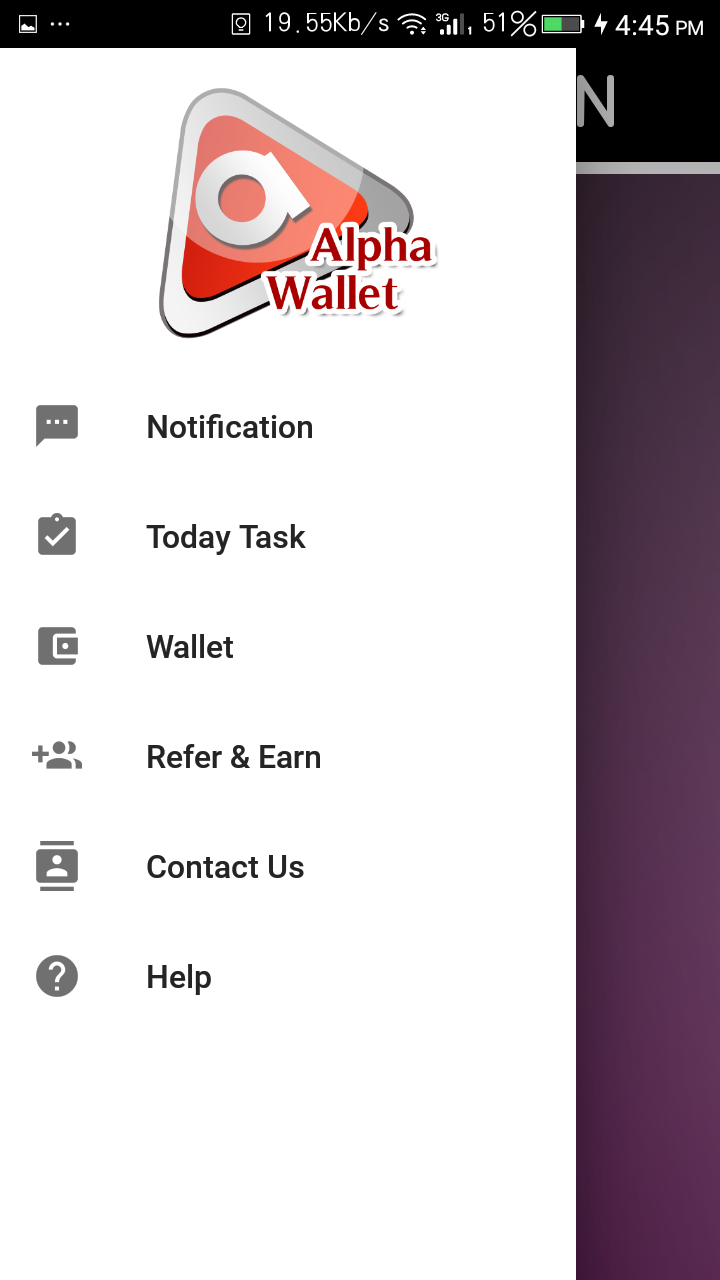This screenshot has width=720, height=1280.
Task: Tap the darkened area to close the drawer
Action: (648, 700)
